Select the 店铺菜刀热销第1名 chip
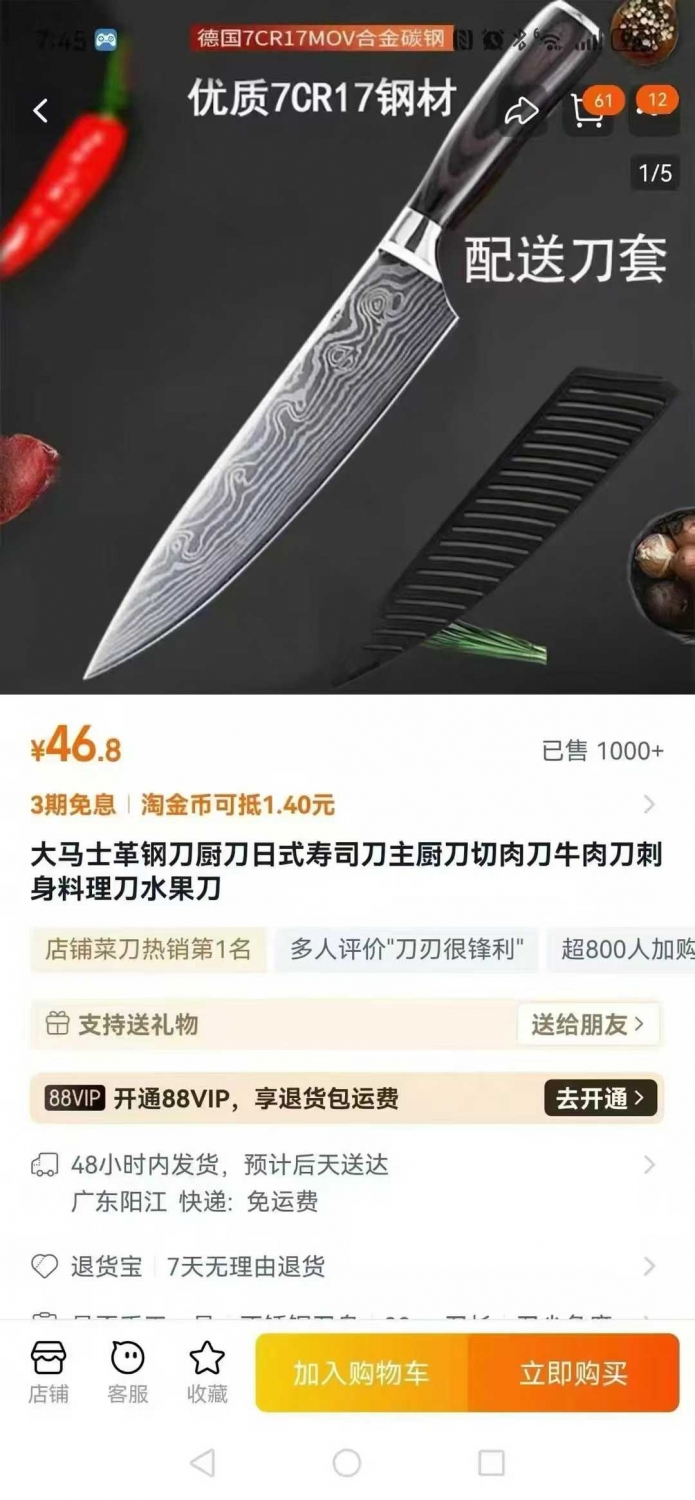This screenshot has width=695, height=1500. pos(148,949)
